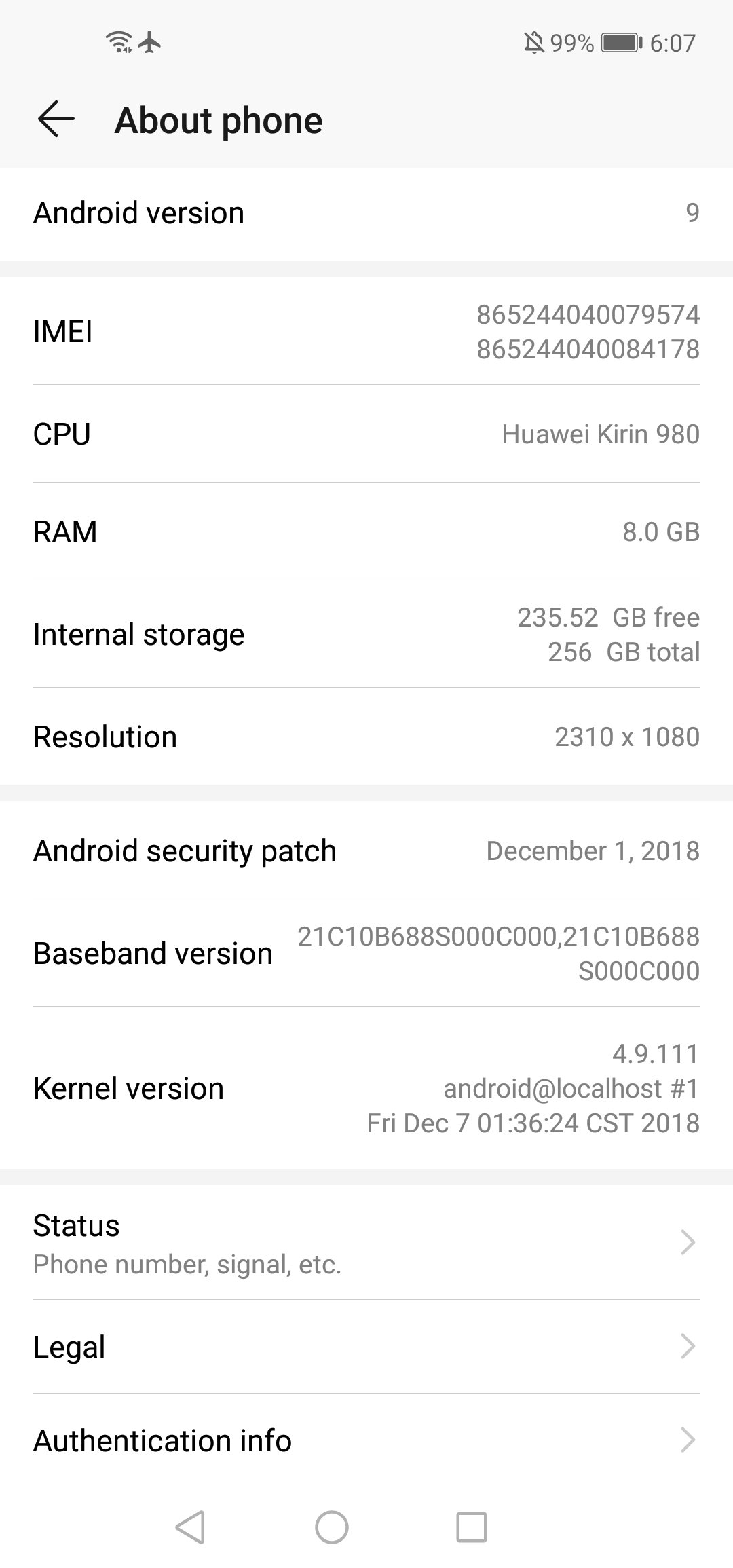Tap the Android version row

[x=366, y=213]
